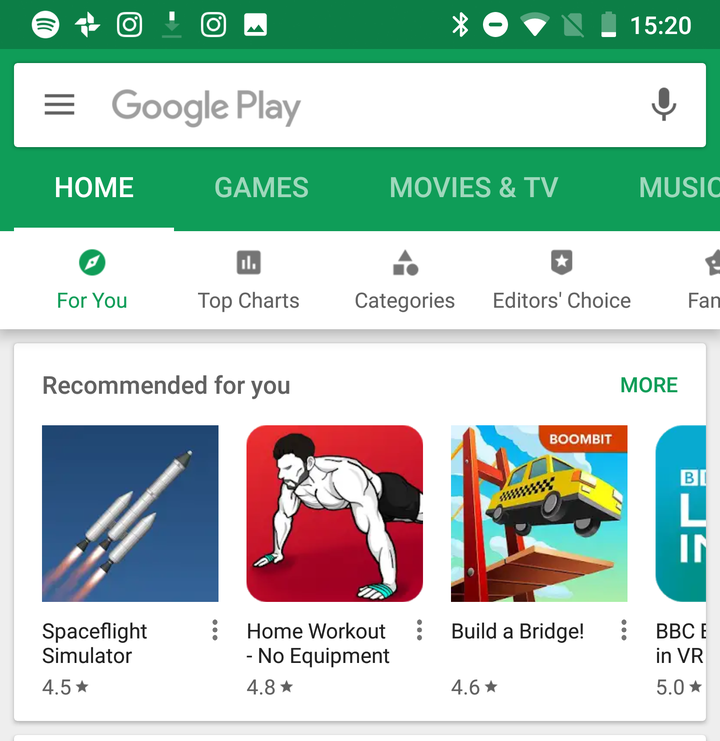
Task: Open options menu for Home Workout
Action: pos(419,630)
